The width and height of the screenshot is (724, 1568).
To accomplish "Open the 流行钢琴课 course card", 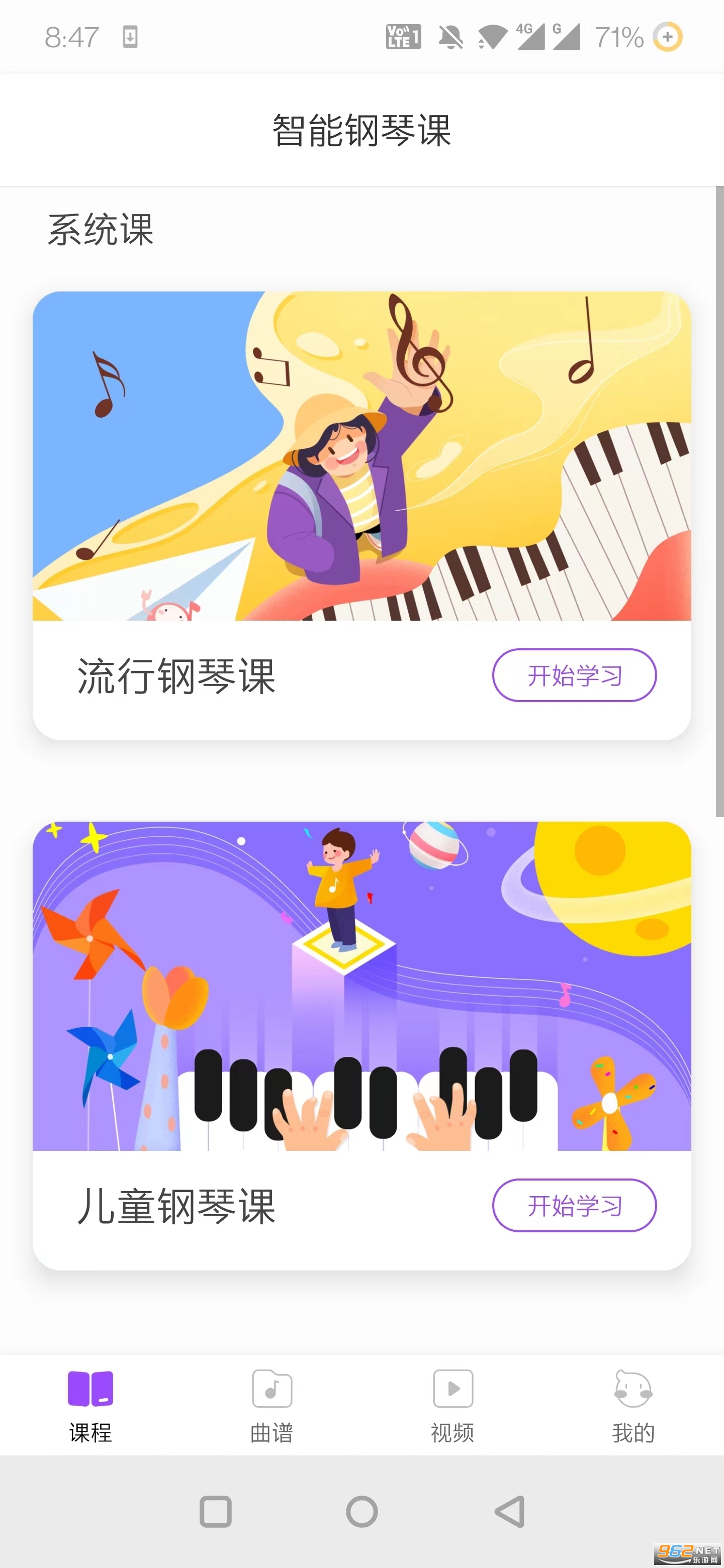I will (361, 456).
